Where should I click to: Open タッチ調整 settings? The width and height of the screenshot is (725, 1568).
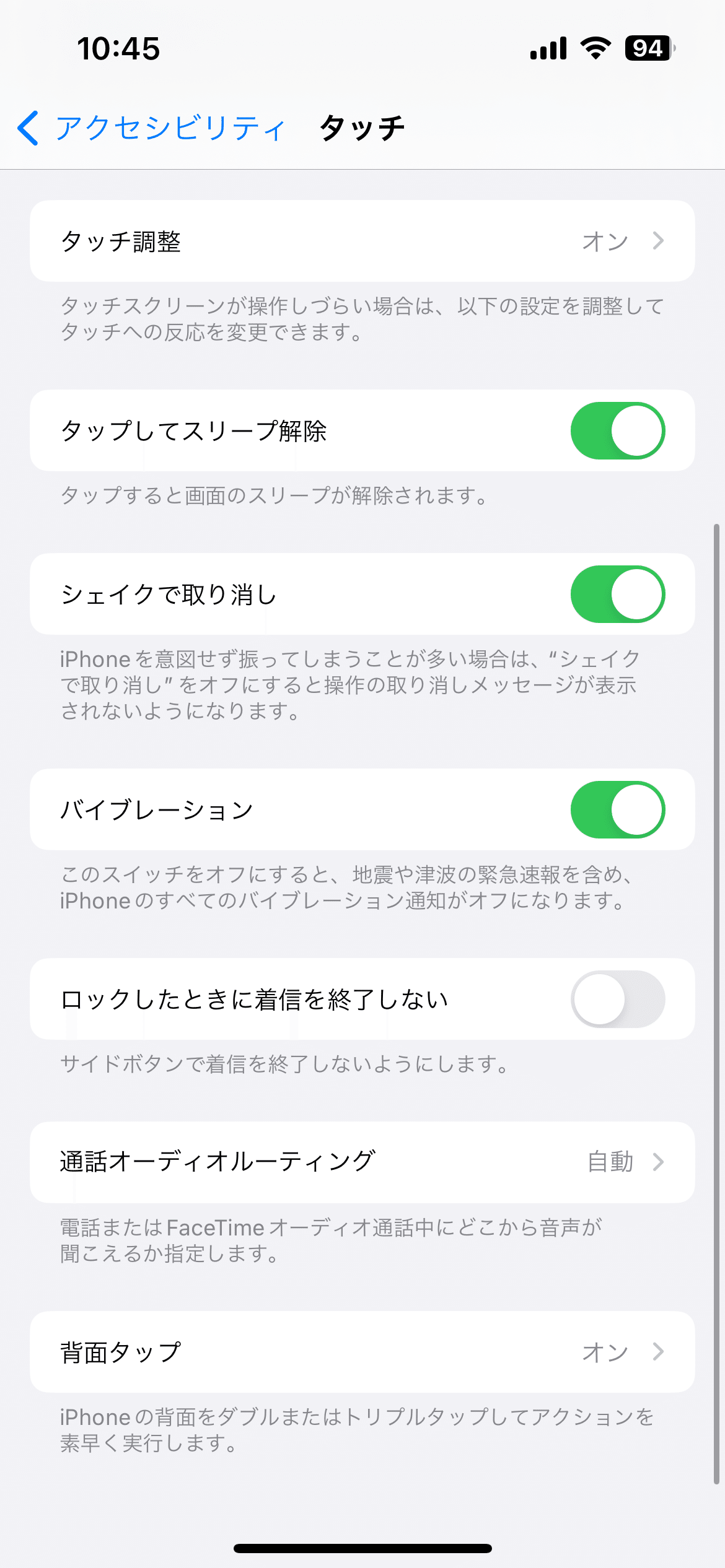[x=362, y=241]
